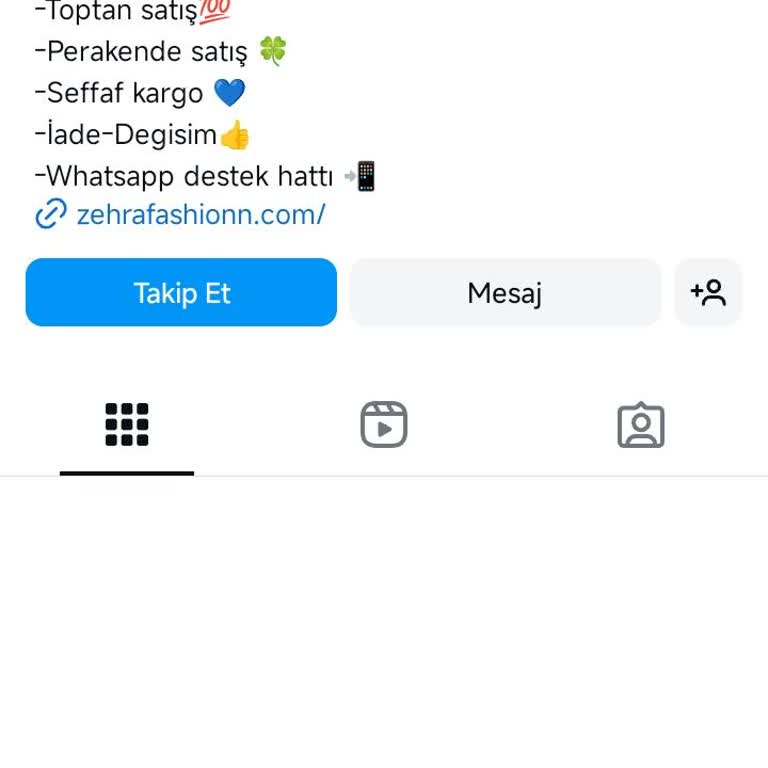Send a message via Mesaj button
Viewport: 768px width, 768px height.
click(505, 293)
